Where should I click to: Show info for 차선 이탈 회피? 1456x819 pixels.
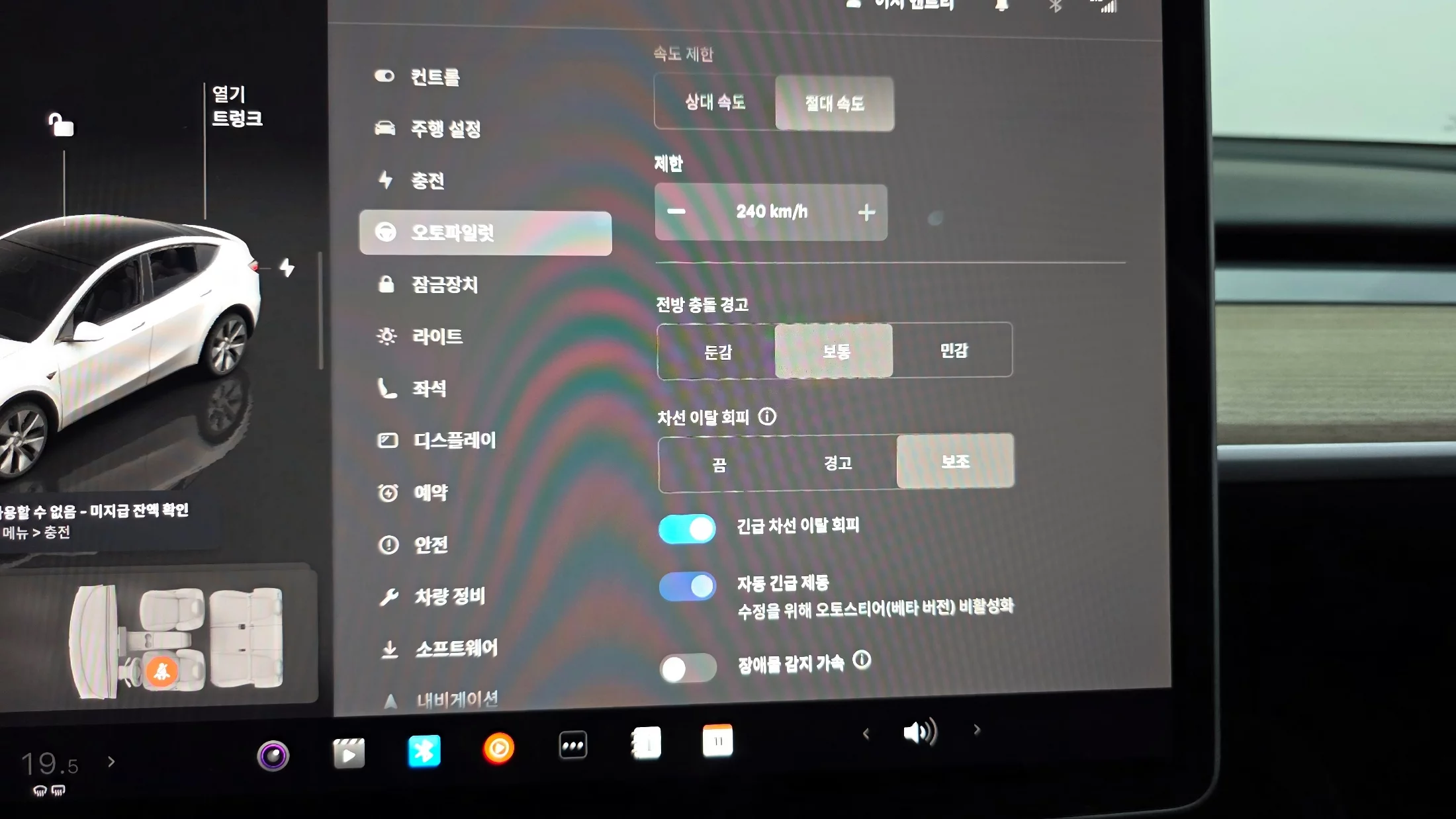[x=767, y=416]
